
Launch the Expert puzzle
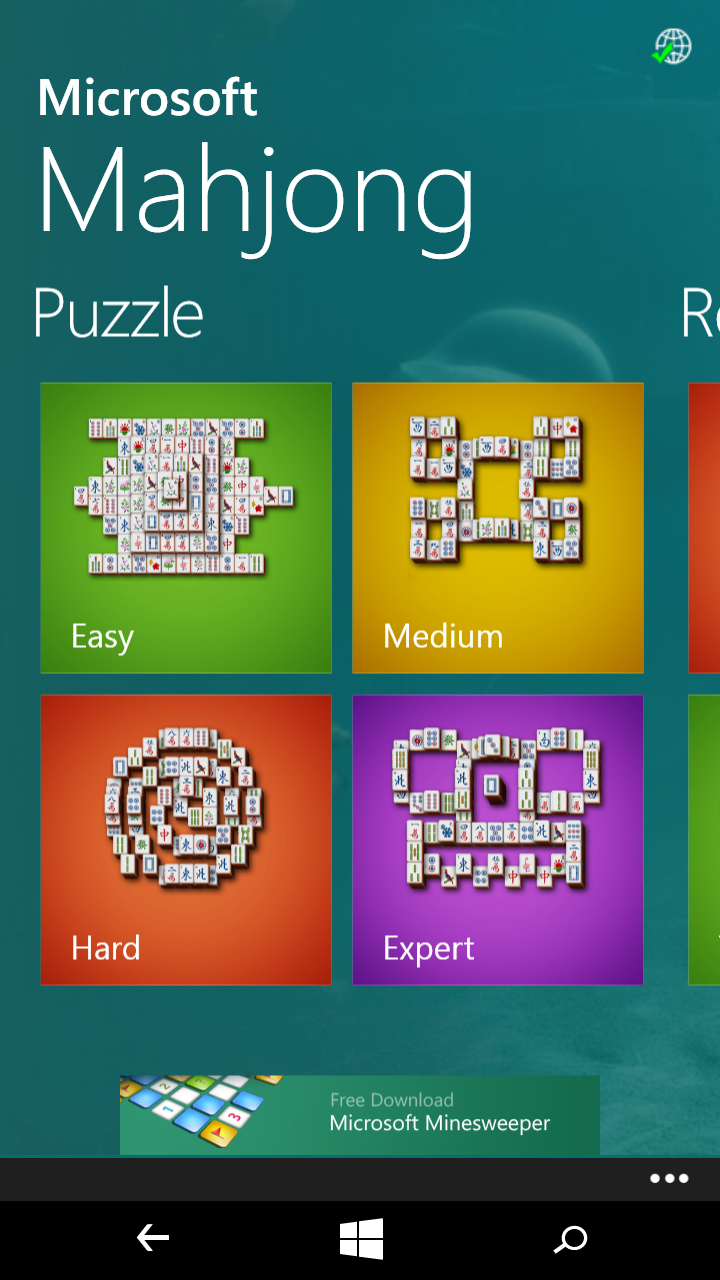pyautogui.click(x=498, y=840)
